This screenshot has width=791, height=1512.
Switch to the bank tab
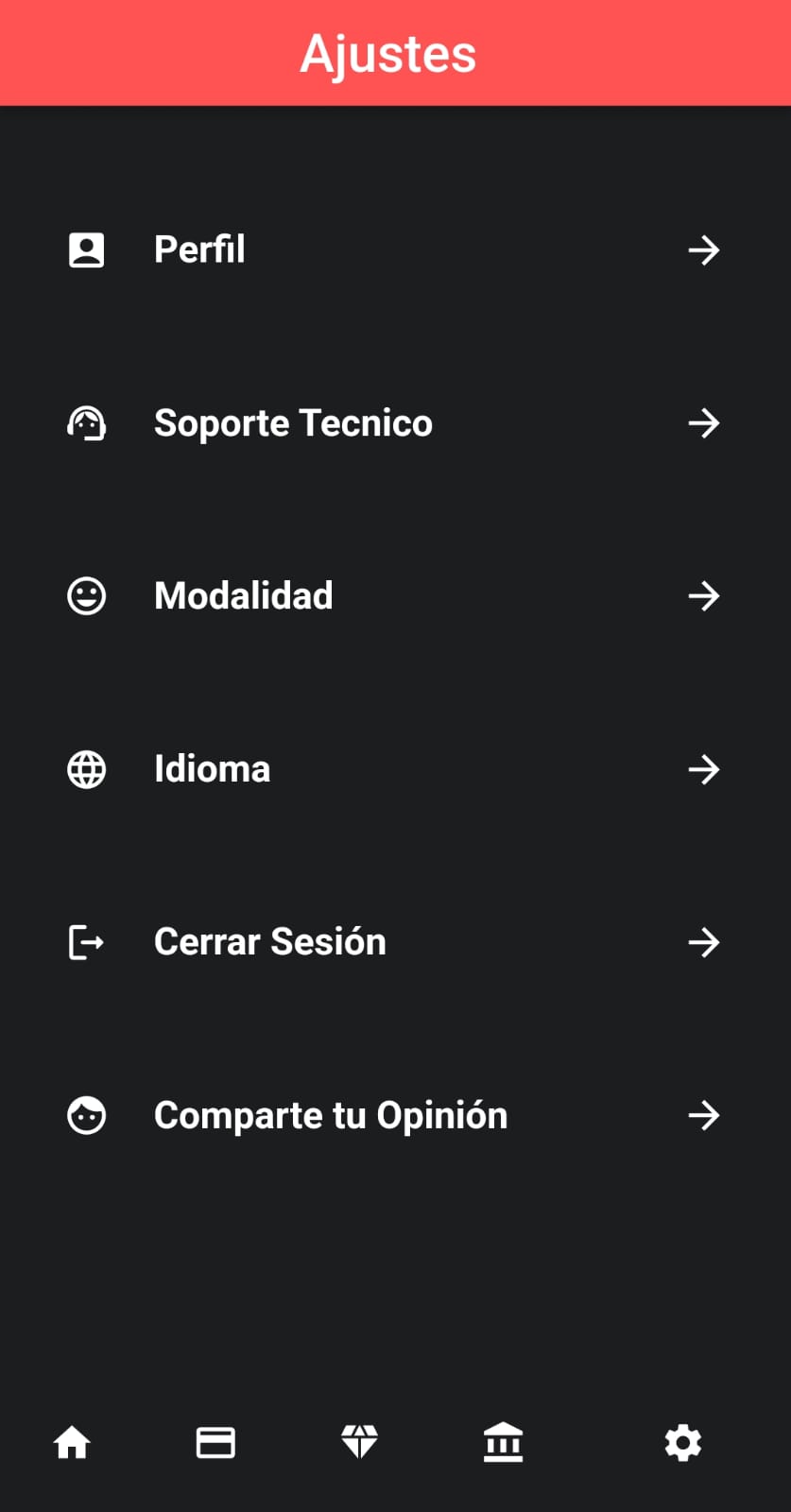coord(503,1443)
